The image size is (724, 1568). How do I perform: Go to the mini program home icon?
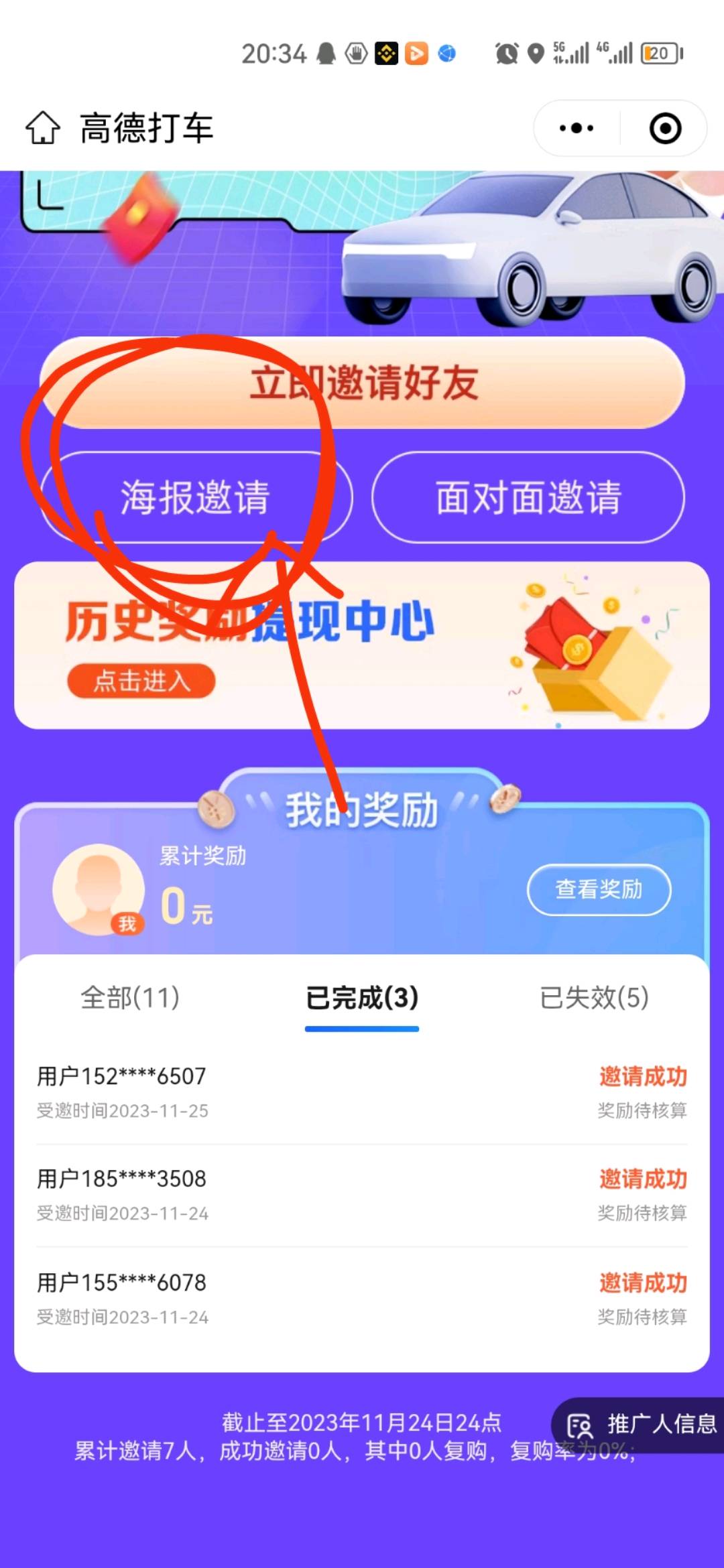coord(43,128)
